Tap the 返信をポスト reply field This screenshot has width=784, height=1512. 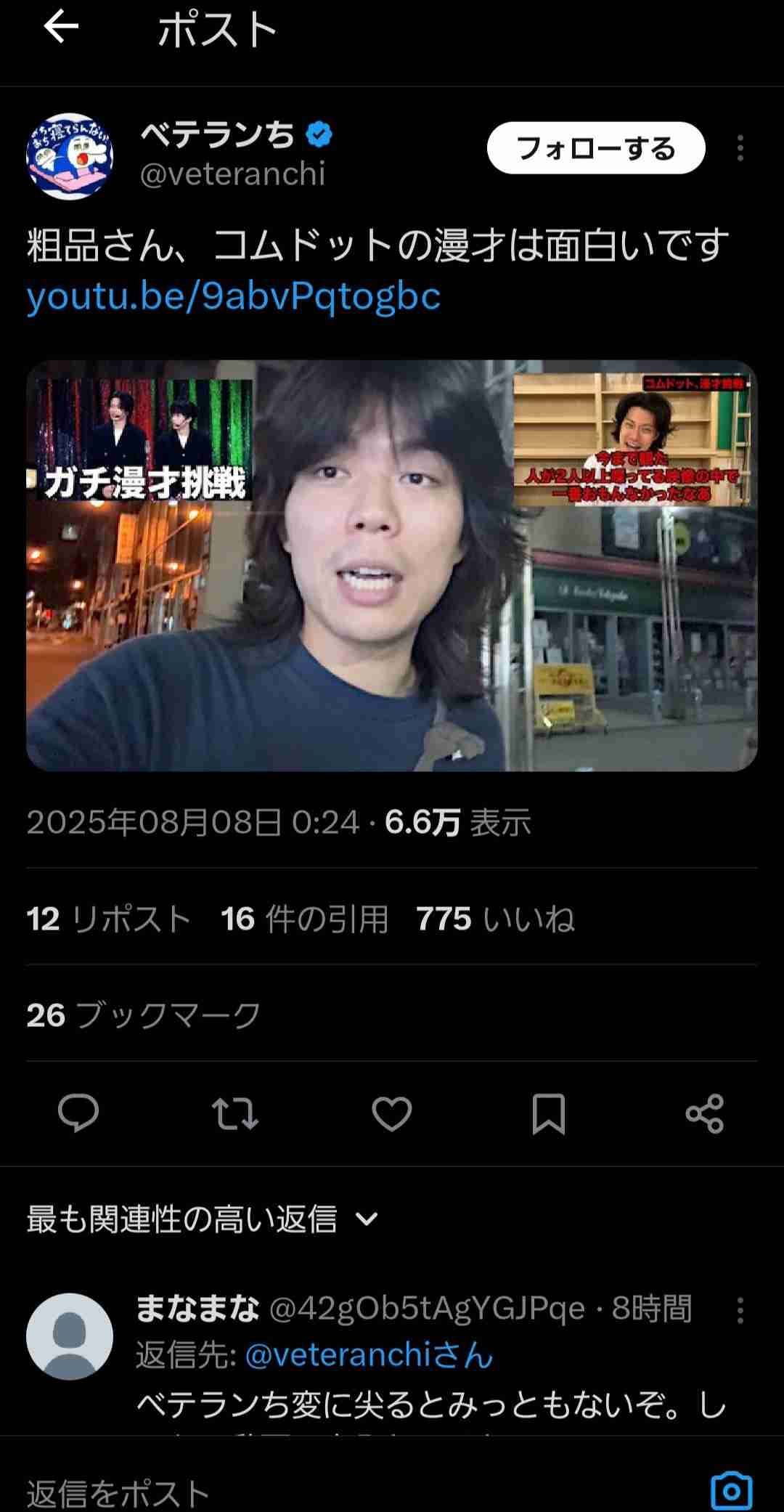[290, 1493]
